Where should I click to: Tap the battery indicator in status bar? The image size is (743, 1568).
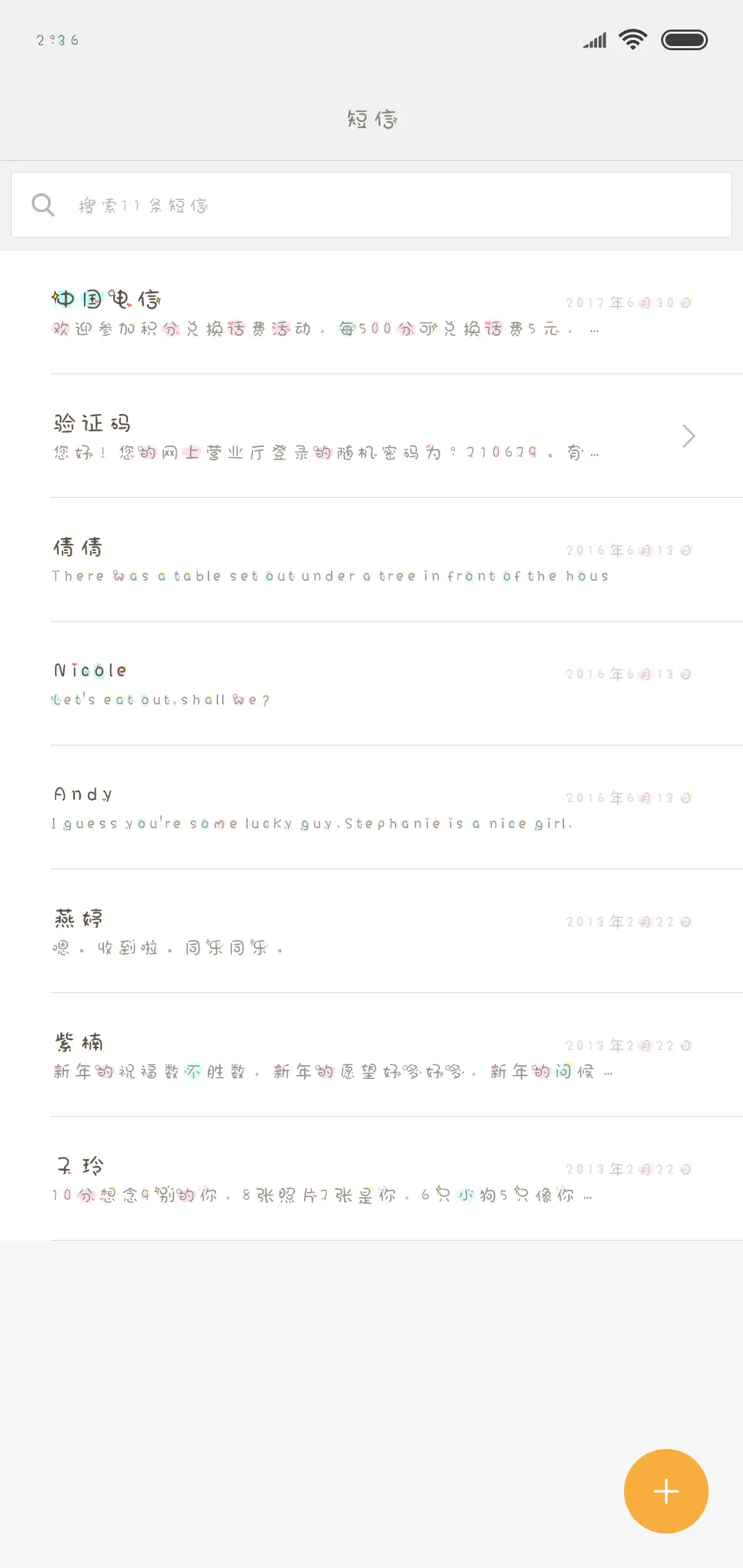(x=685, y=39)
